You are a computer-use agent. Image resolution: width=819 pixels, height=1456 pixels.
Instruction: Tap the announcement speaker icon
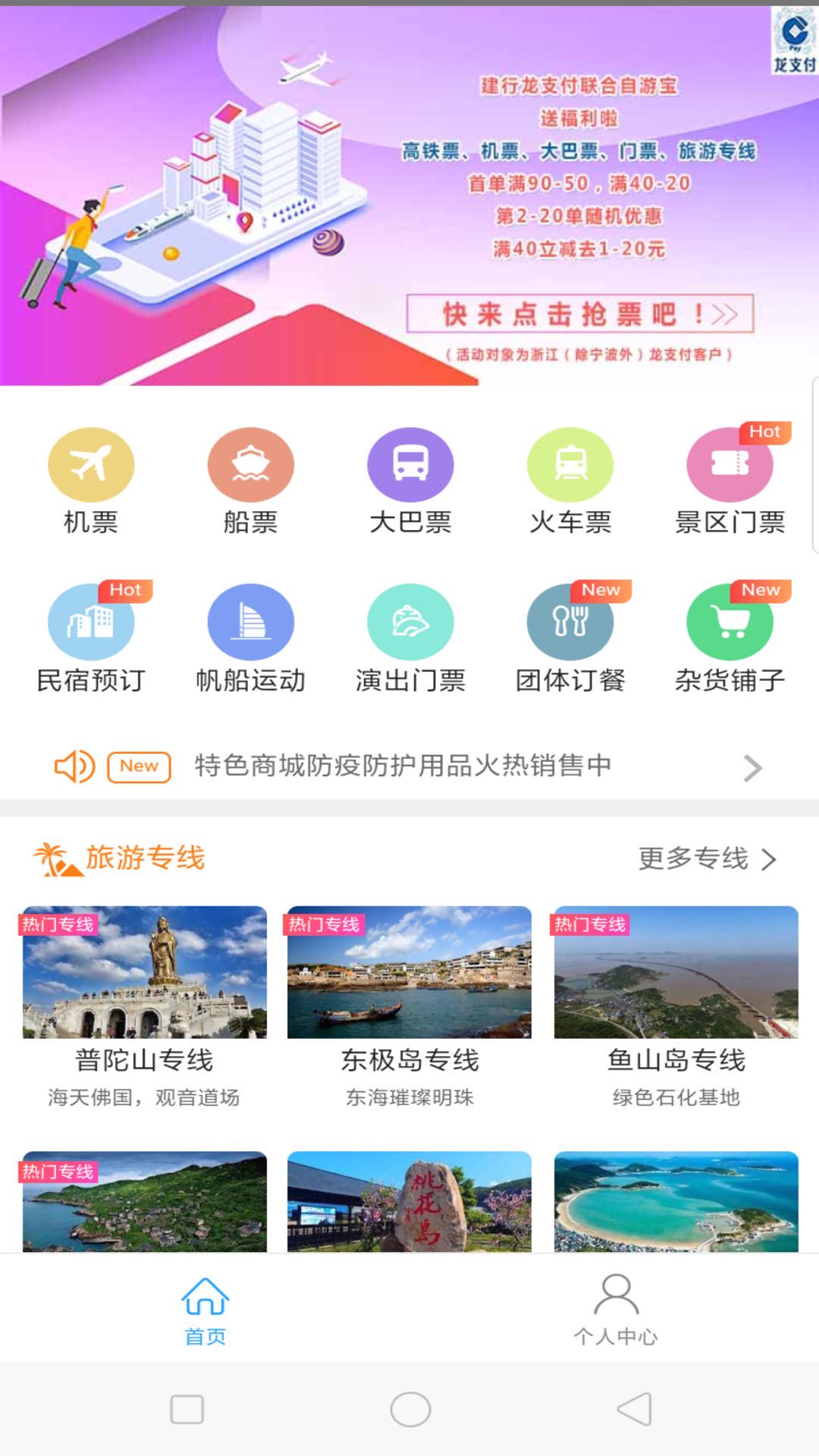[75, 767]
